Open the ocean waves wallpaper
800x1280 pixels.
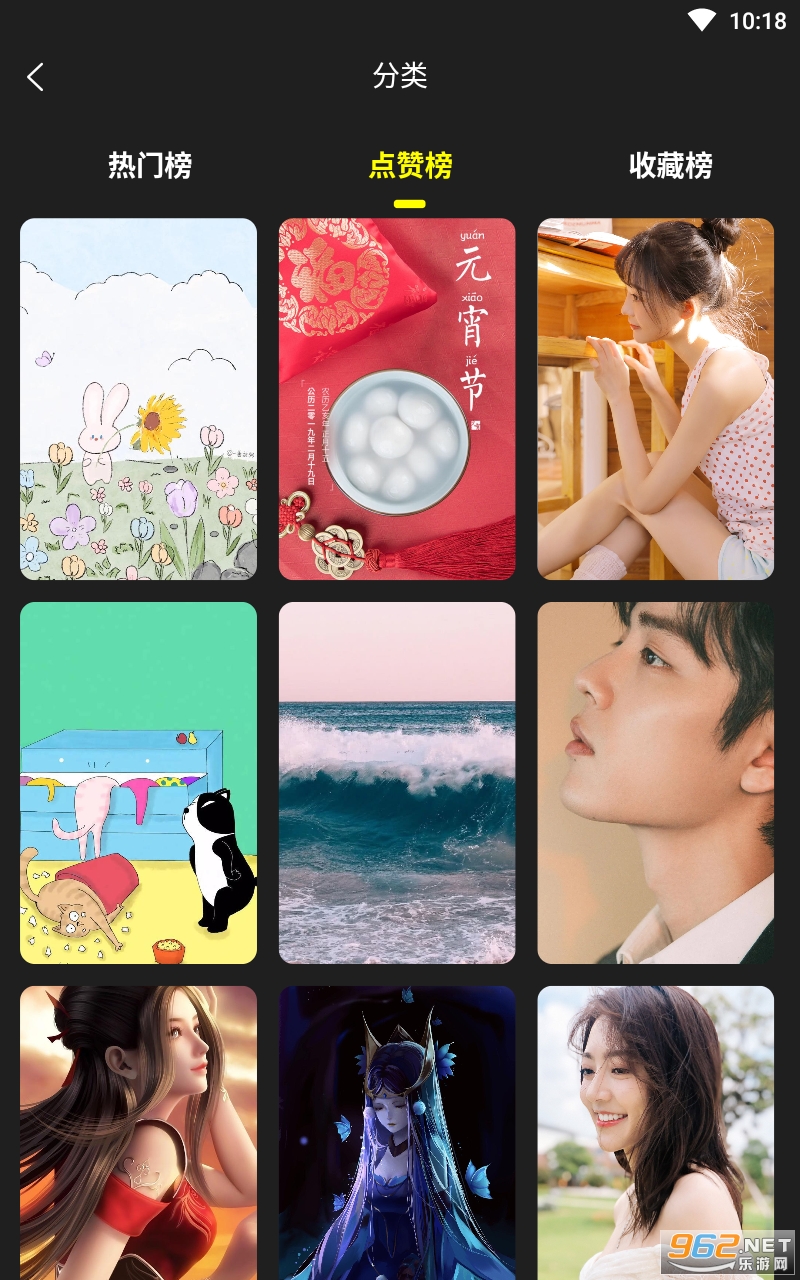tap(397, 782)
